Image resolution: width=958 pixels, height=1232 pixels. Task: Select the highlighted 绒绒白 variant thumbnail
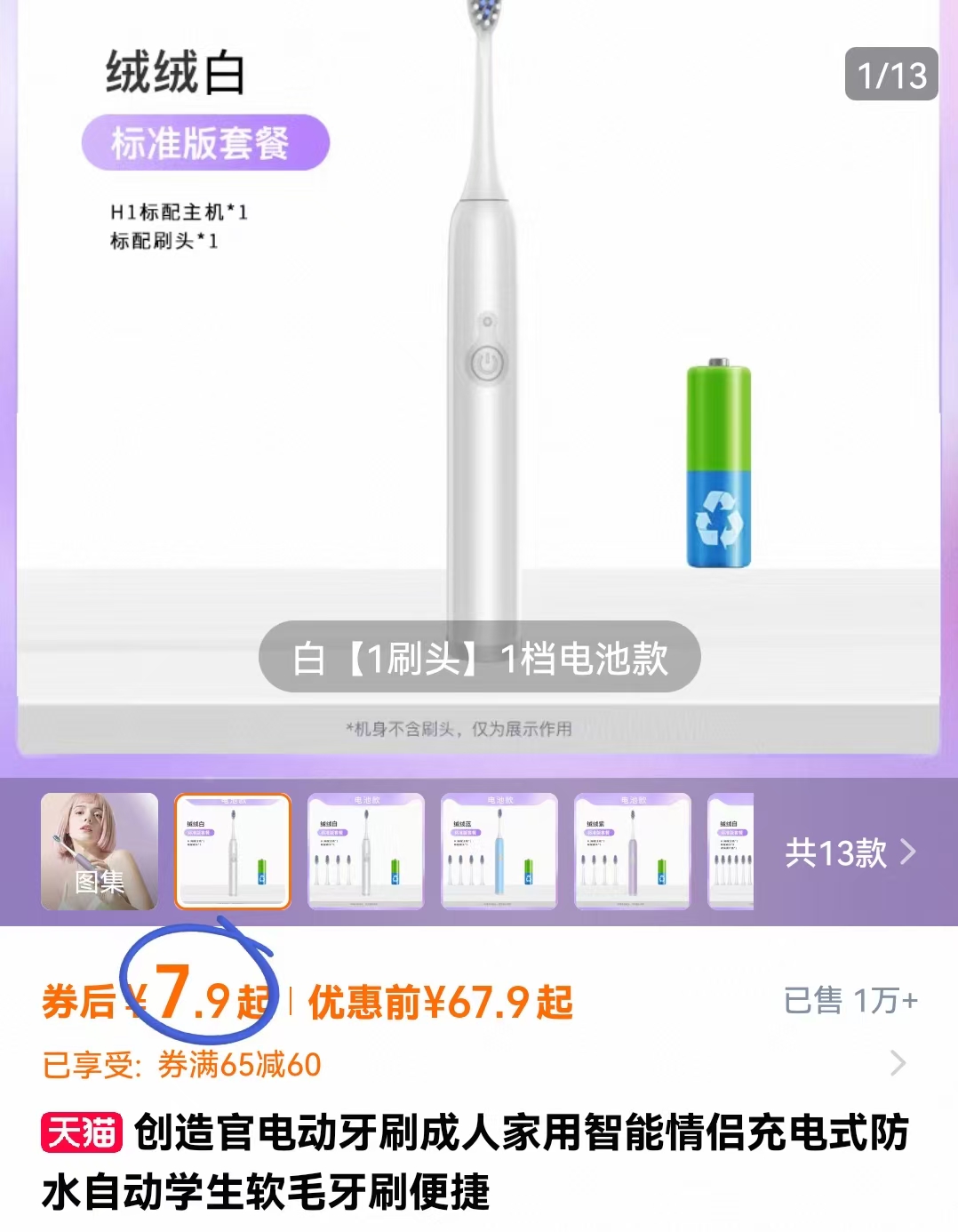(232, 852)
